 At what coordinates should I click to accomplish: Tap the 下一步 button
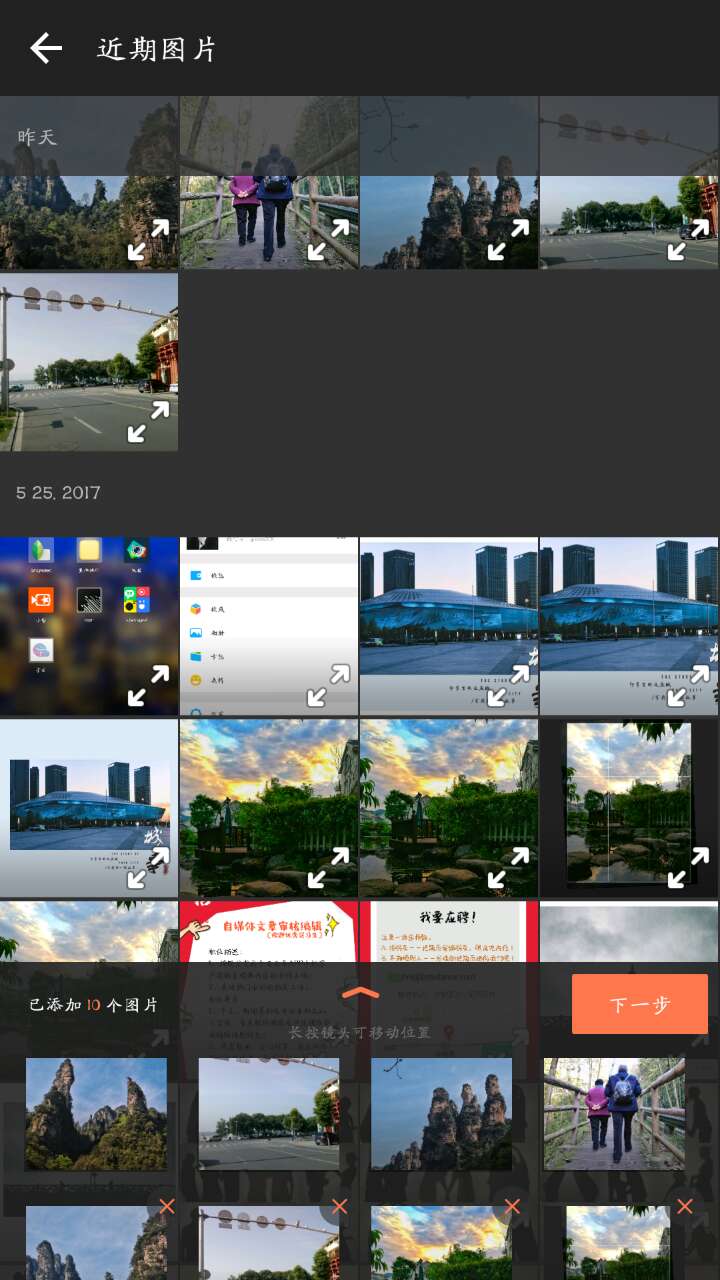pyautogui.click(x=640, y=1004)
